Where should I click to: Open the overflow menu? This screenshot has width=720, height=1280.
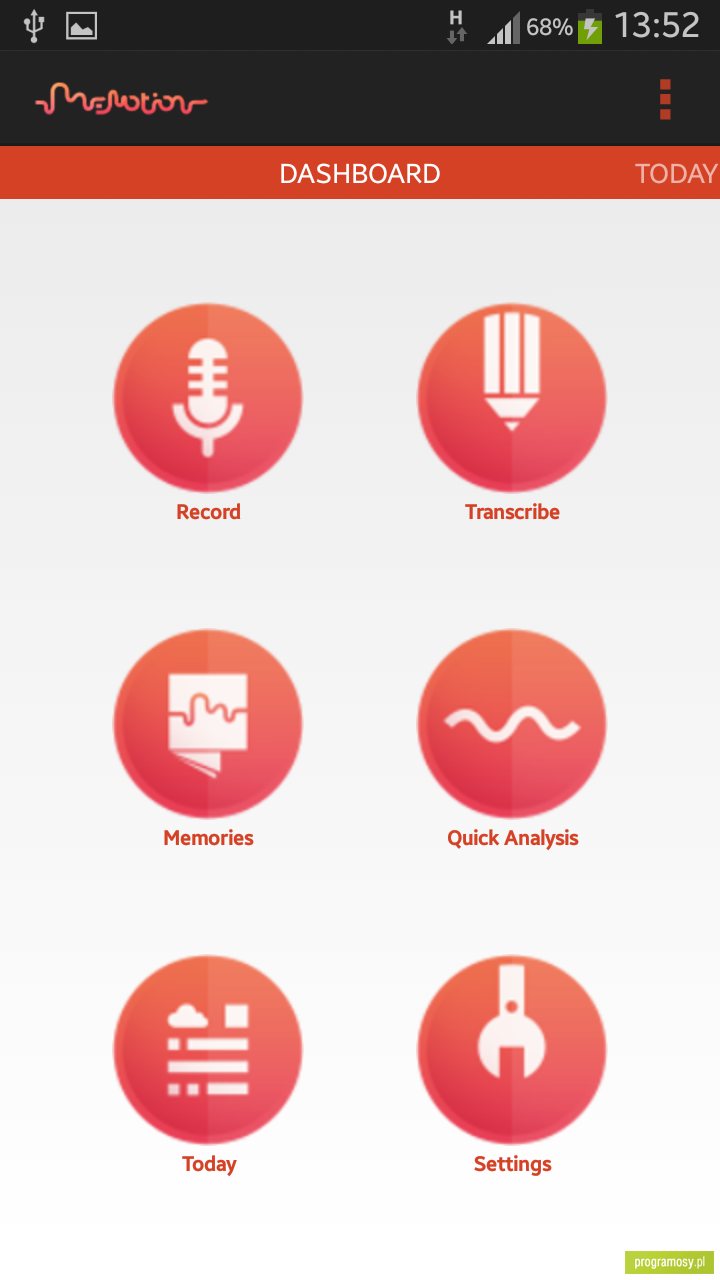(x=665, y=99)
